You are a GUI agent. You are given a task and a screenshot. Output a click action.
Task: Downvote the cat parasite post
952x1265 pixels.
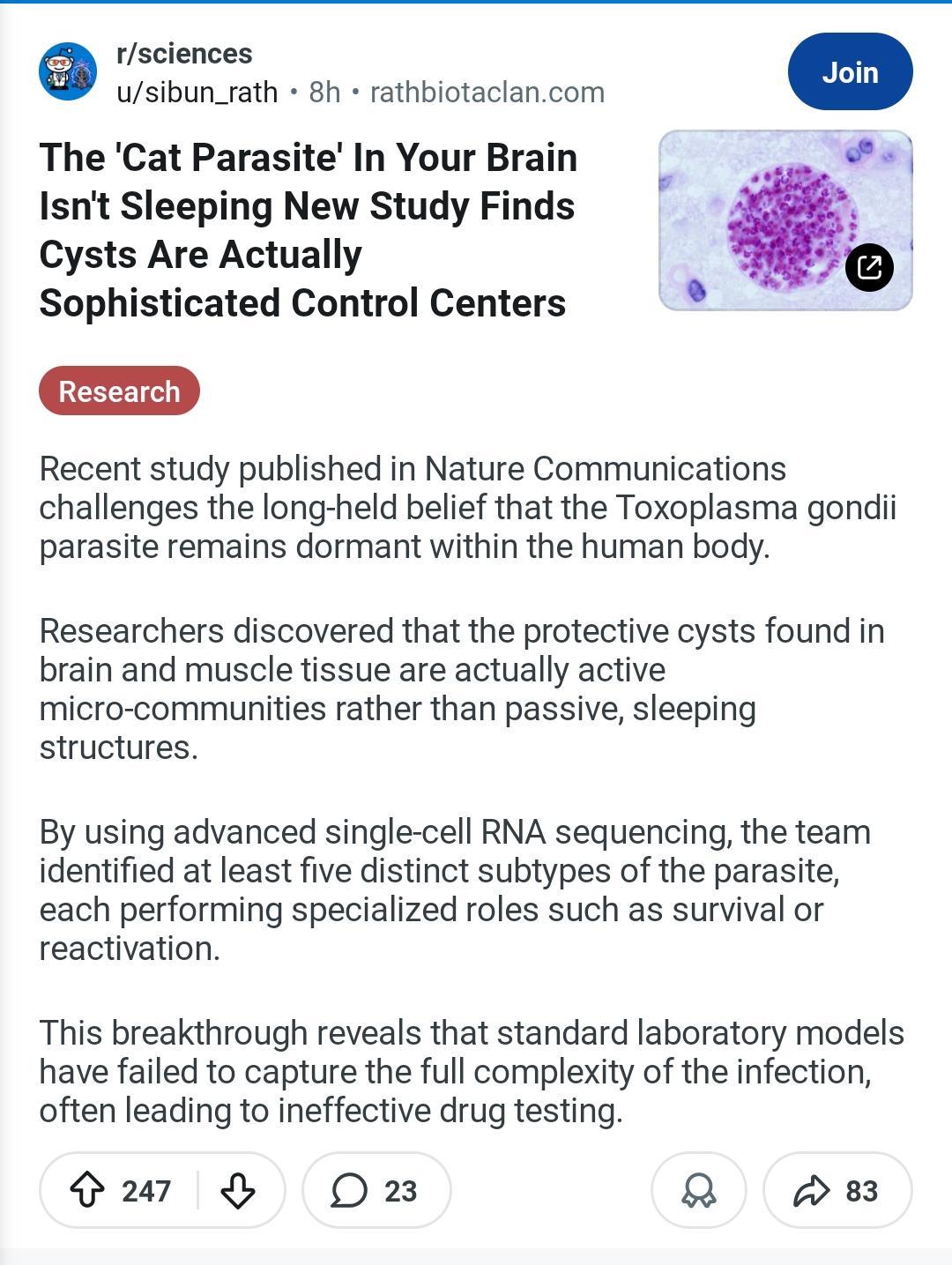click(x=238, y=1190)
